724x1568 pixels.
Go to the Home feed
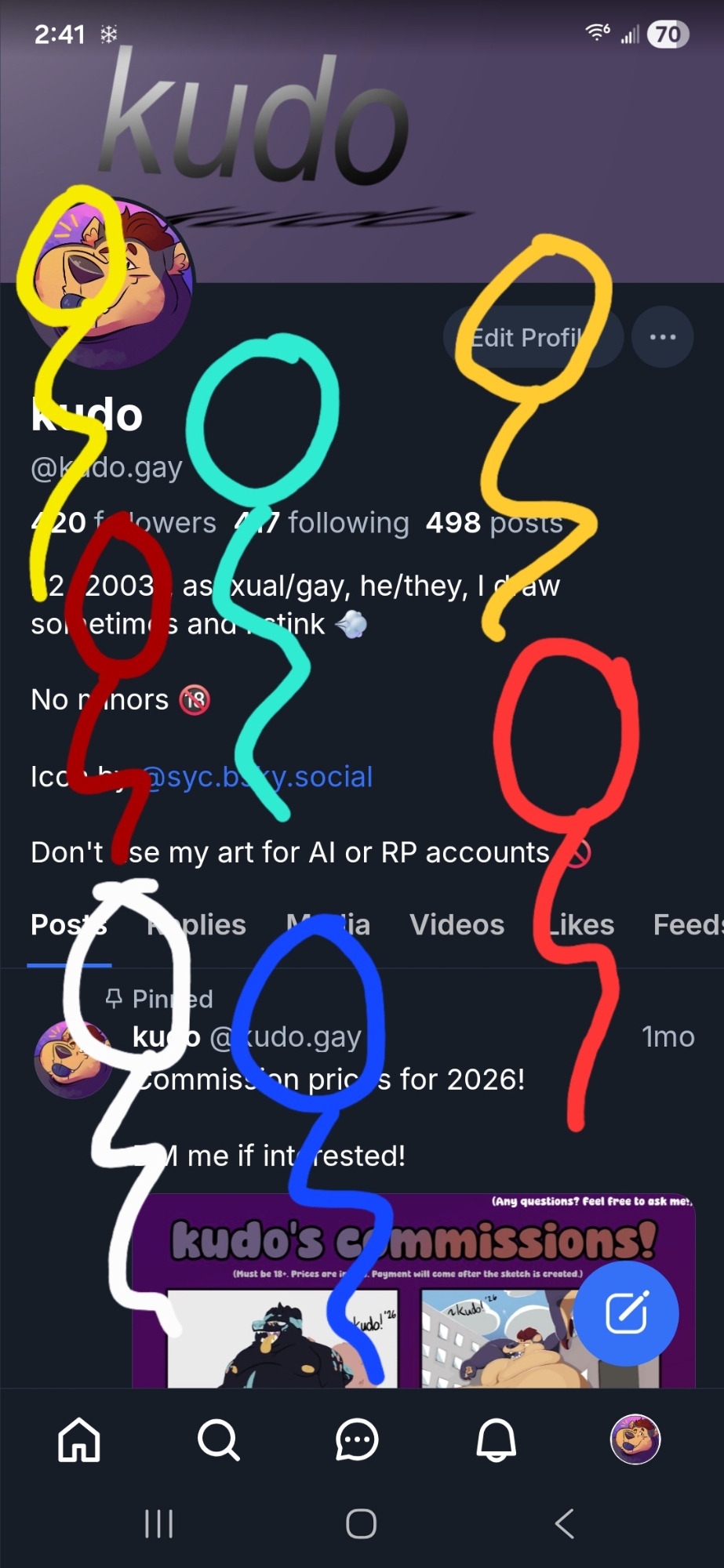click(79, 1439)
